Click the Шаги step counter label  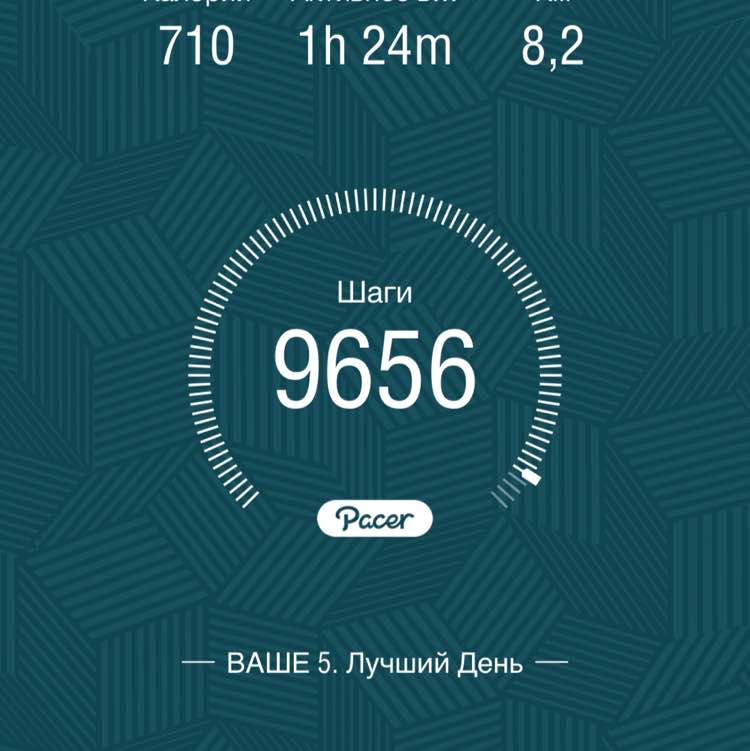point(374,291)
